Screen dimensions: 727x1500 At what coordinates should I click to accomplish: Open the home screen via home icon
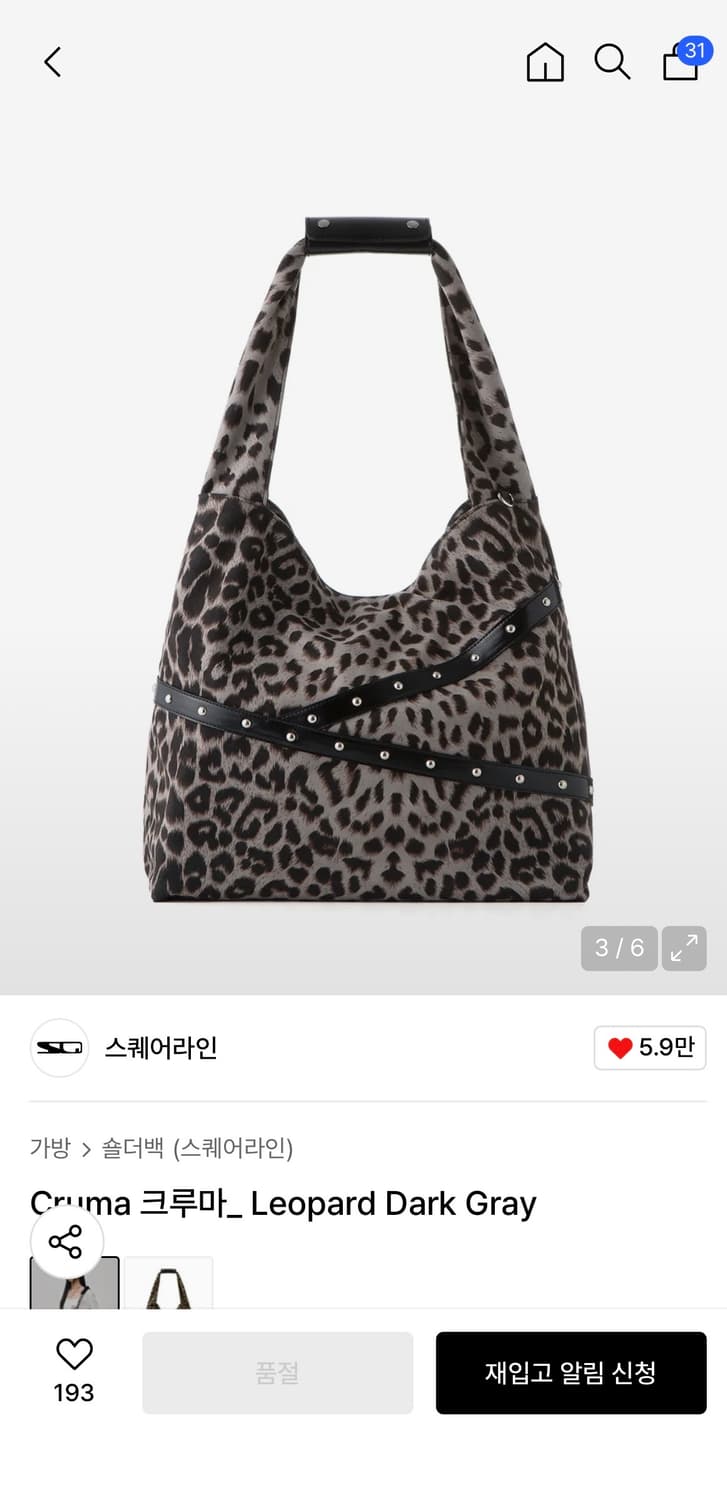click(545, 62)
